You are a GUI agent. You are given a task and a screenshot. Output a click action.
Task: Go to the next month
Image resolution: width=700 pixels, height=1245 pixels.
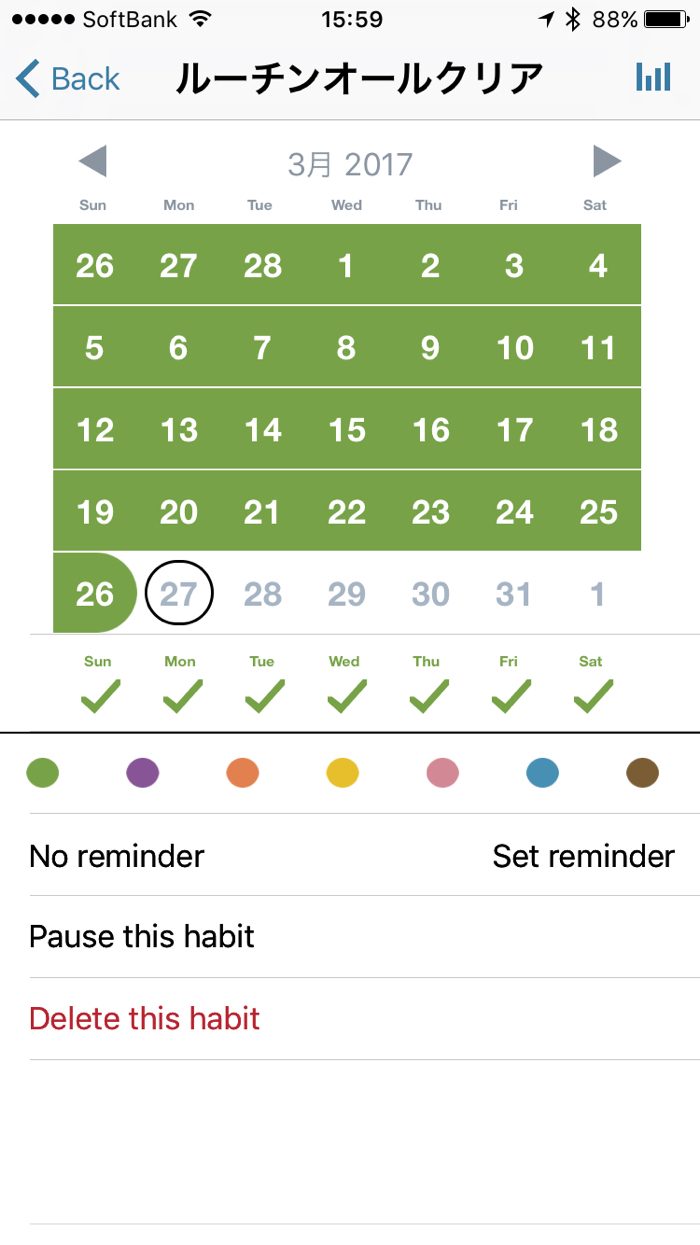tap(606, 161)
